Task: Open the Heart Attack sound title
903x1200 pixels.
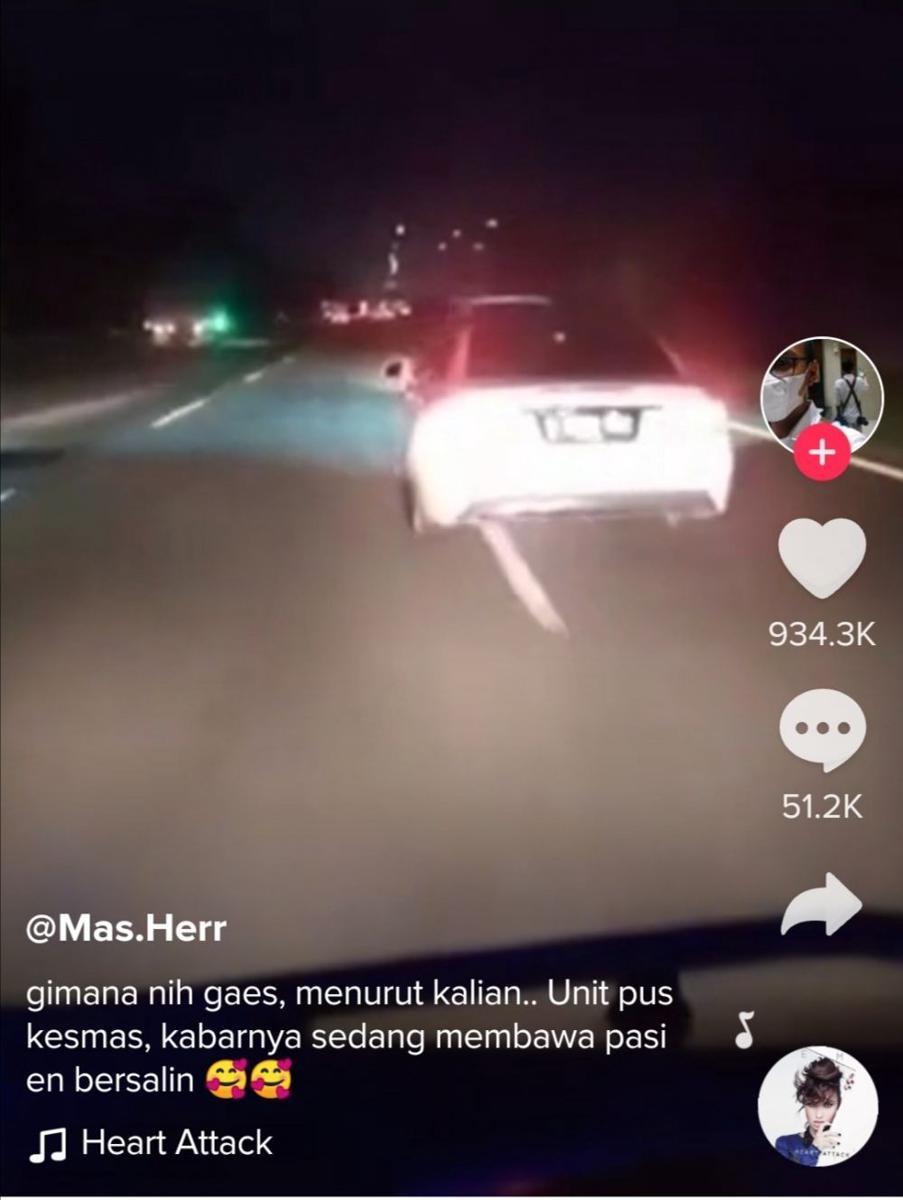Action: tap(175, 1142)
